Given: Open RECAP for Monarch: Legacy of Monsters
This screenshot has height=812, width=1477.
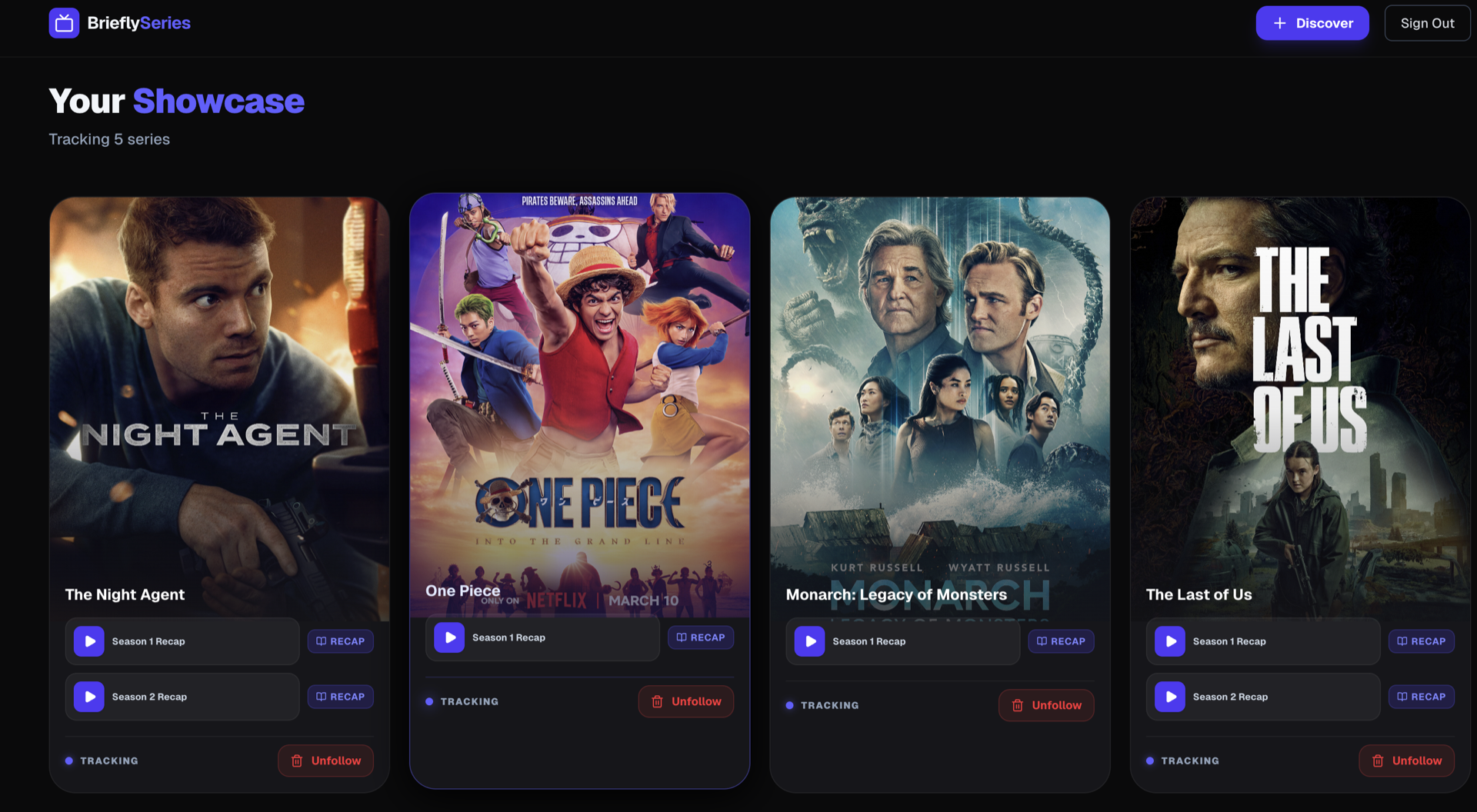Looking at the screenshot, I should pos(1061,641).
